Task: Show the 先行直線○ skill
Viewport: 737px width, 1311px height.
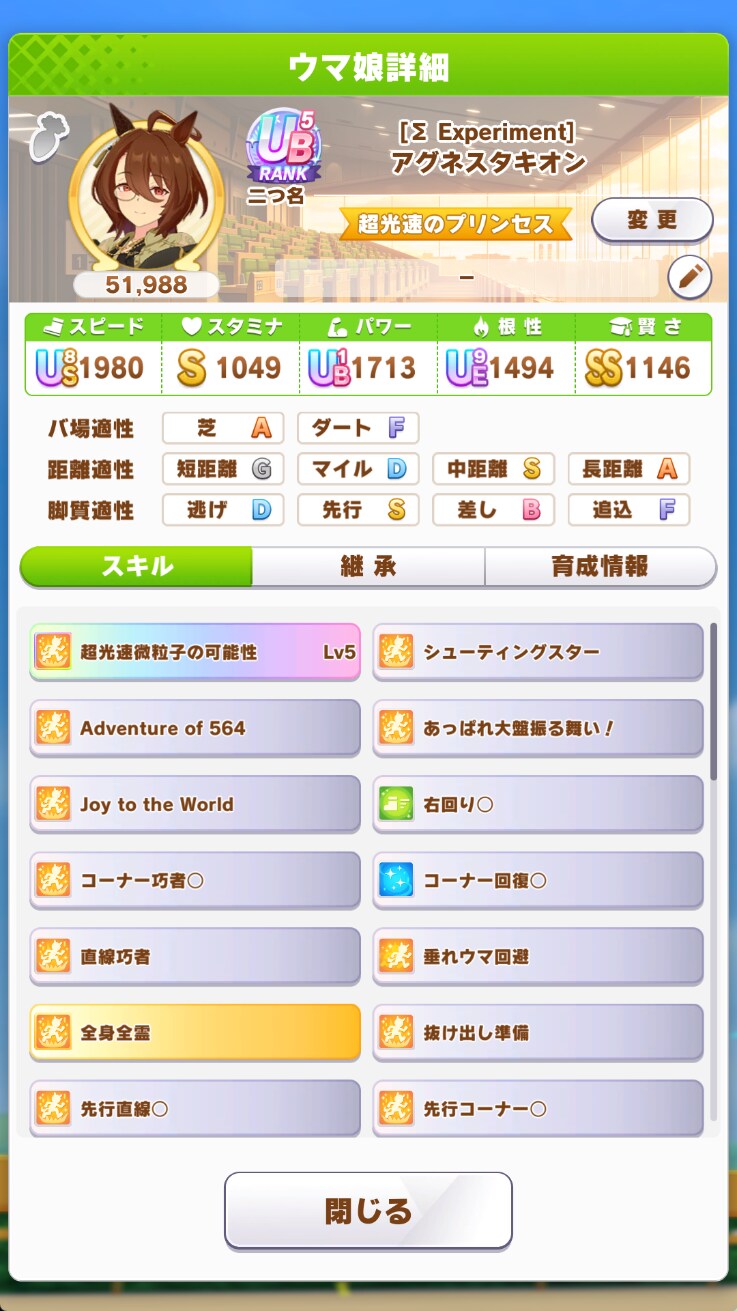Action: click(195, 1108)
